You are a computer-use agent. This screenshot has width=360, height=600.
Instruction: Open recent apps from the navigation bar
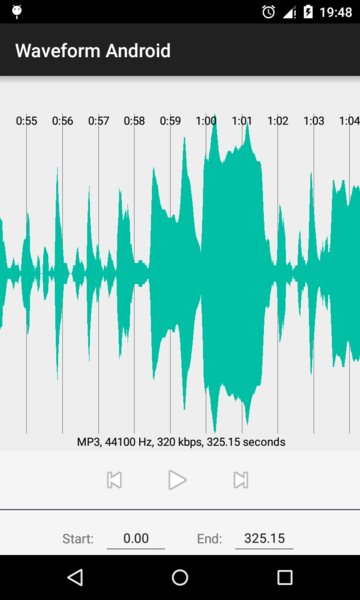point(285,577)
